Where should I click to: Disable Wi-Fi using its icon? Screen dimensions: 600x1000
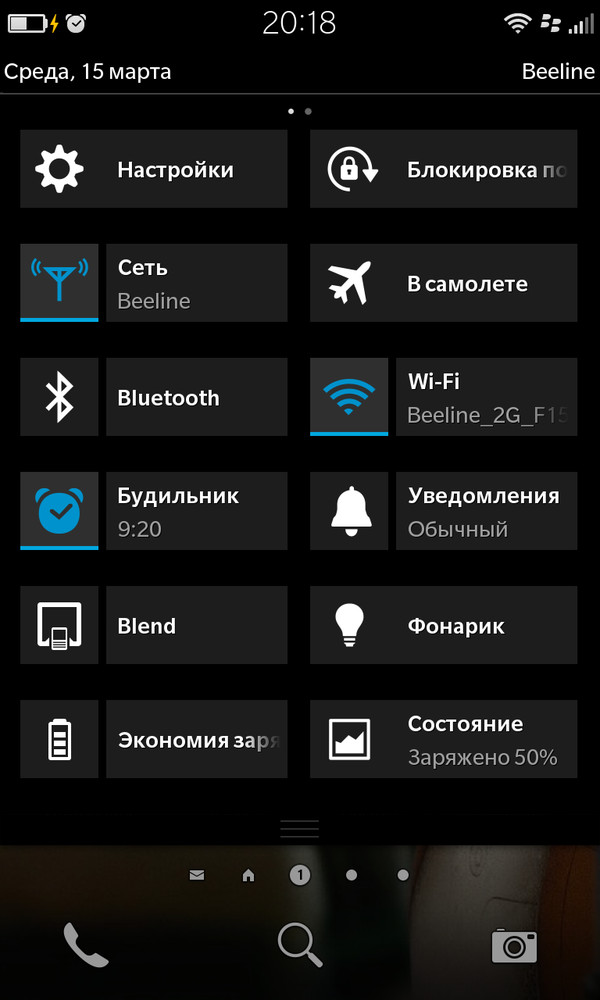(349, 397)
